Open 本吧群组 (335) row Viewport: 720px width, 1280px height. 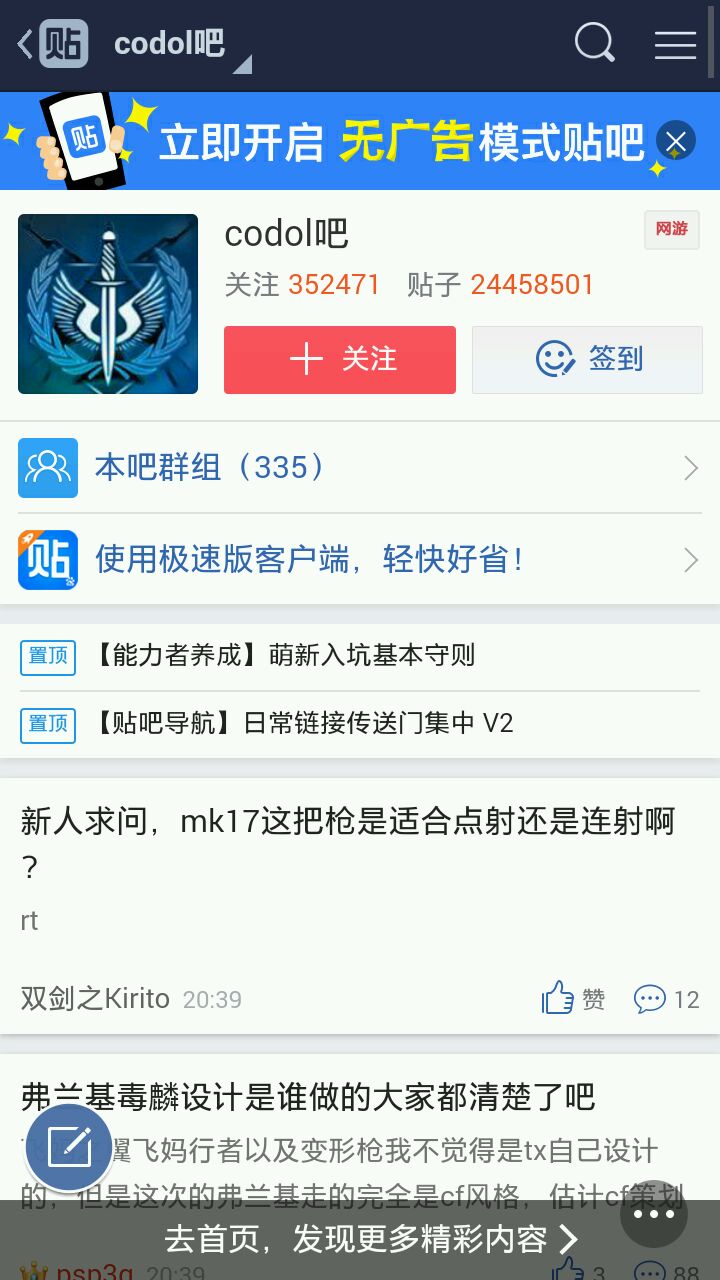click(360, 467)
